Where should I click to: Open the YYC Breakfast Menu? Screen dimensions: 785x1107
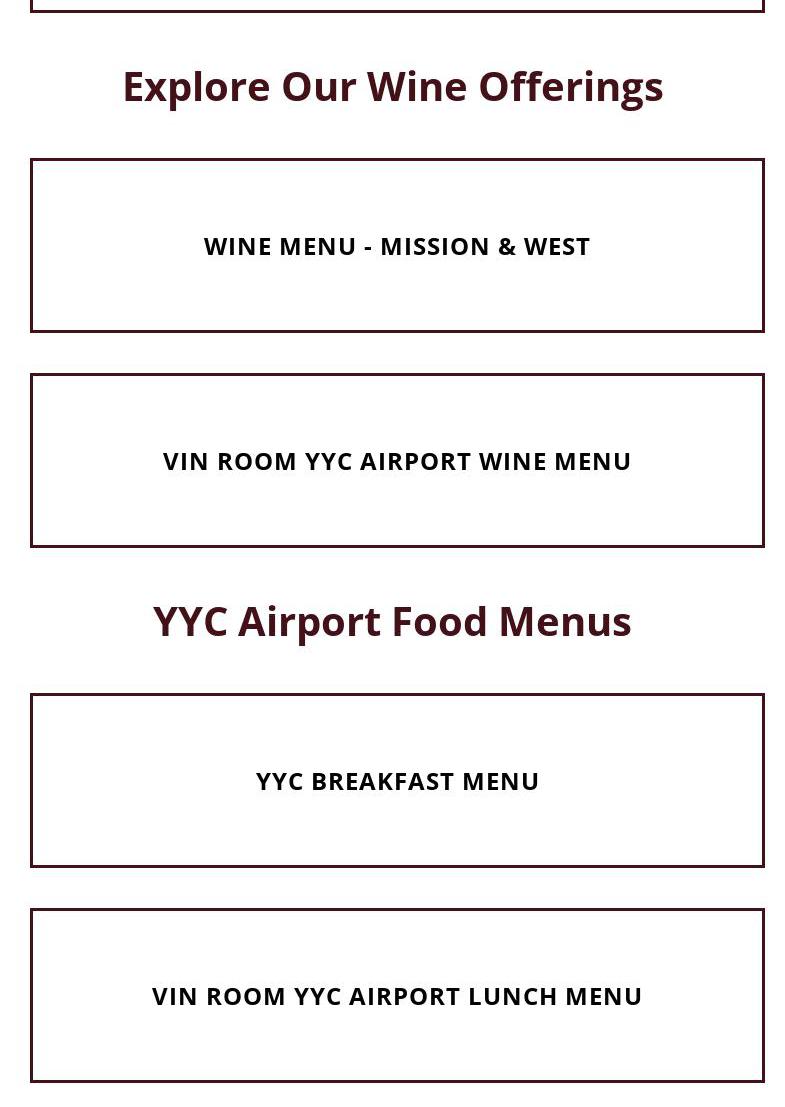397,781
